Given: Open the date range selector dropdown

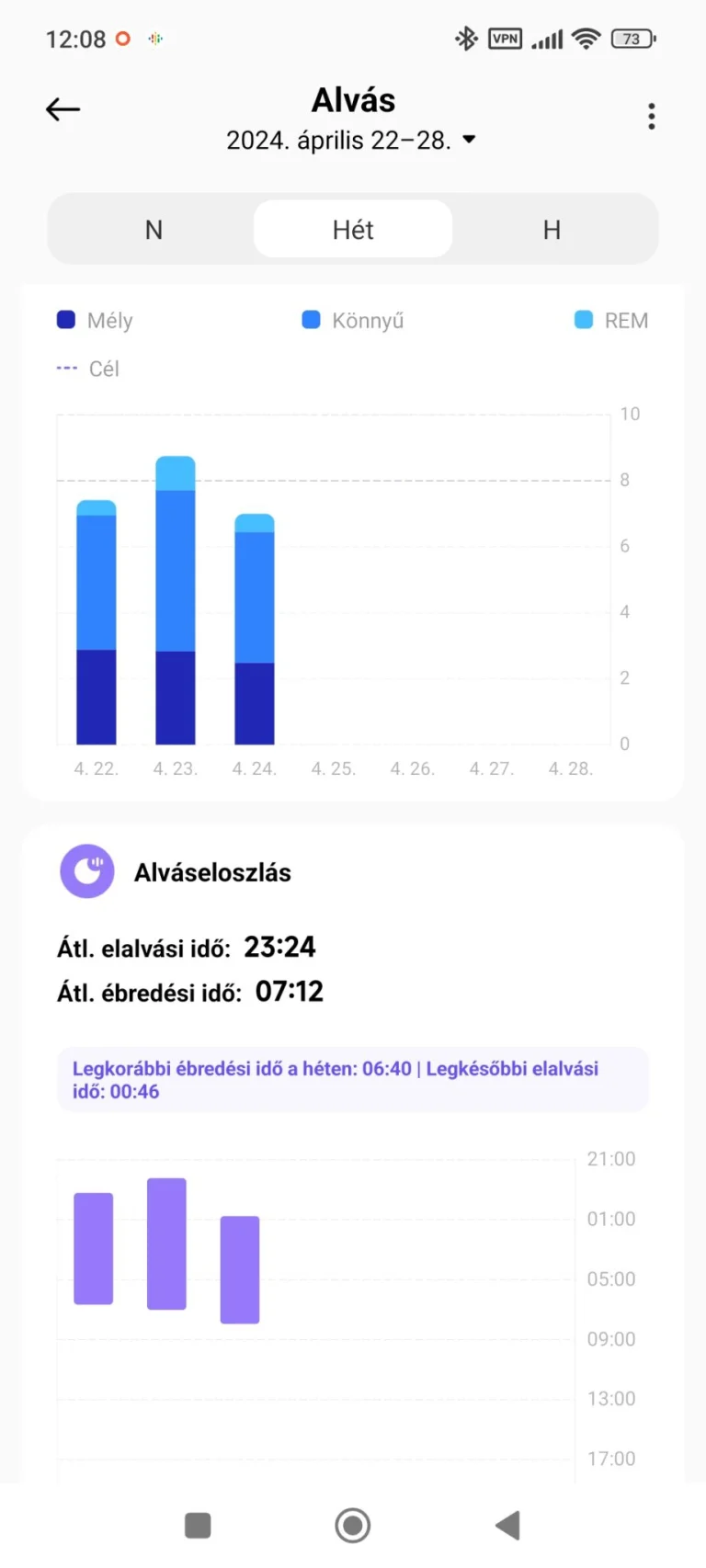Looking at the screenshot, I should (x=353, y=140).
